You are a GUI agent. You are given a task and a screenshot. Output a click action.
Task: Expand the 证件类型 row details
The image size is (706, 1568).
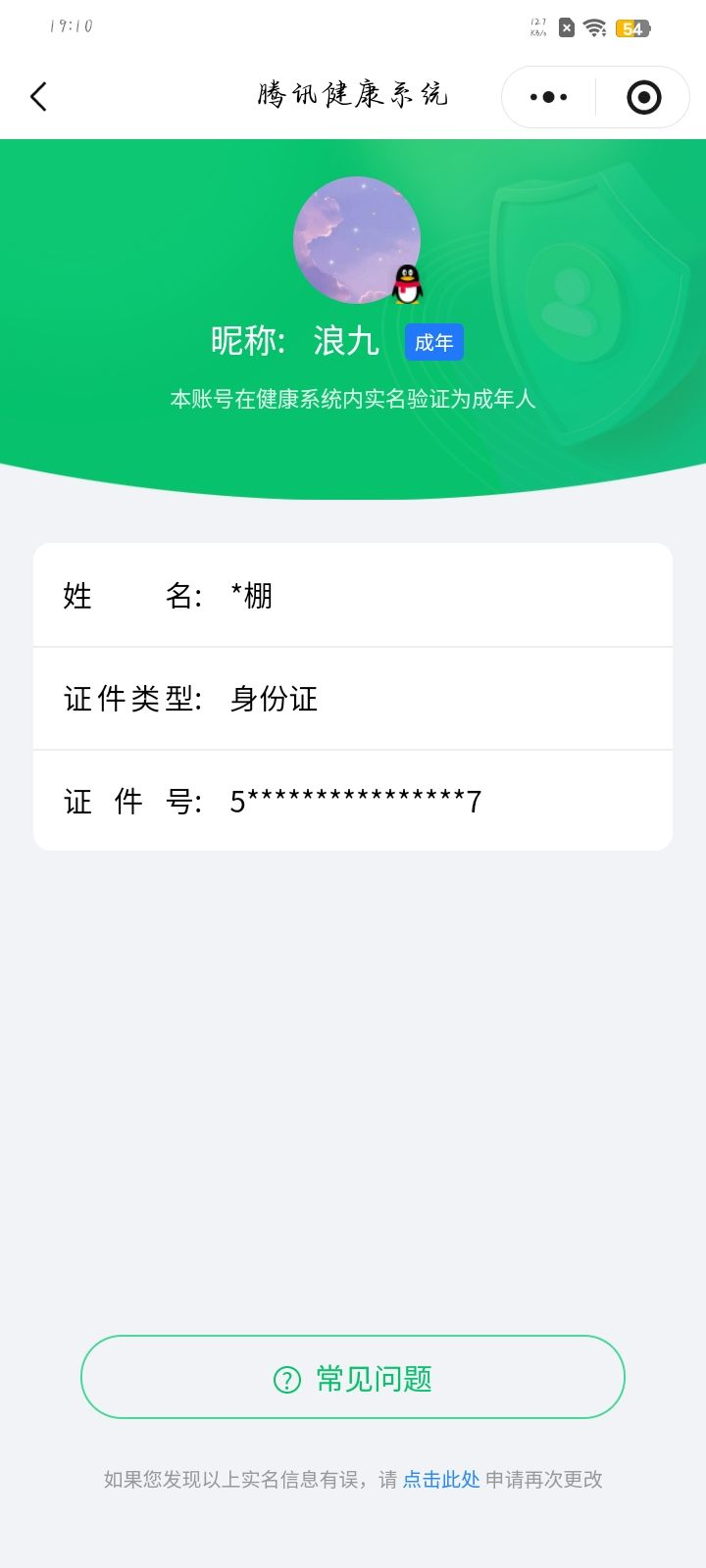click(x=353, y=698)
